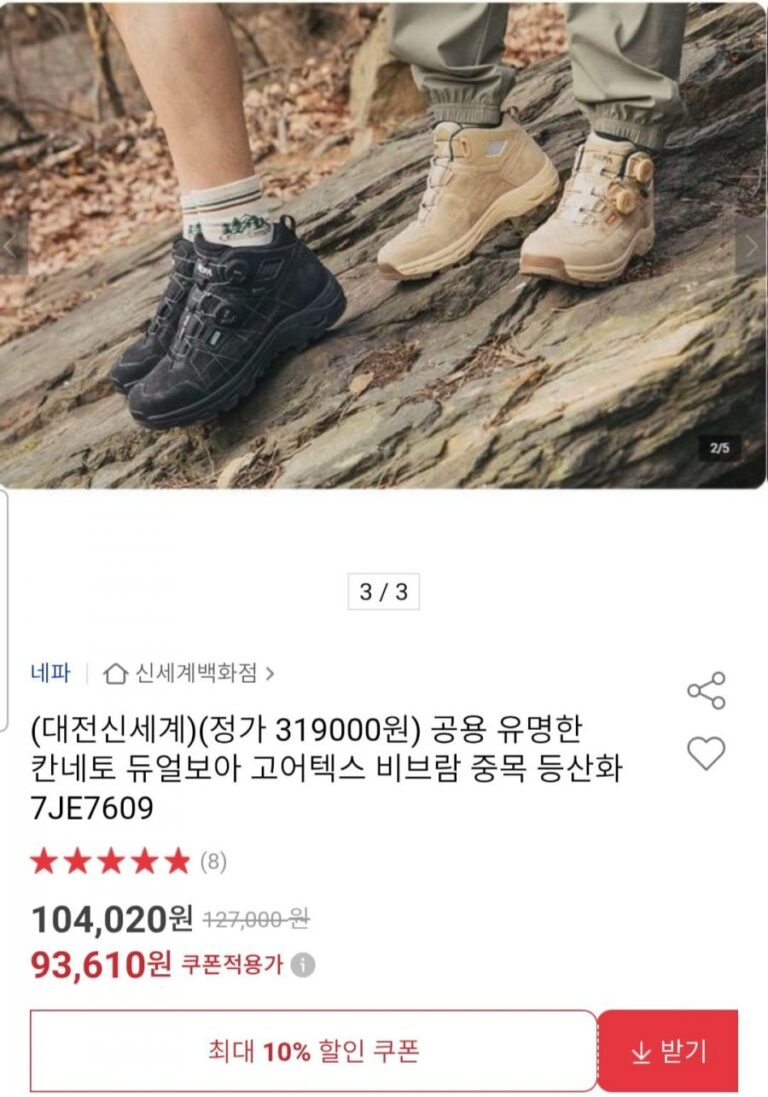Download the coupon with 받기 button
Viewport: 768px width, 1097px height.
tap(668, 1051)
